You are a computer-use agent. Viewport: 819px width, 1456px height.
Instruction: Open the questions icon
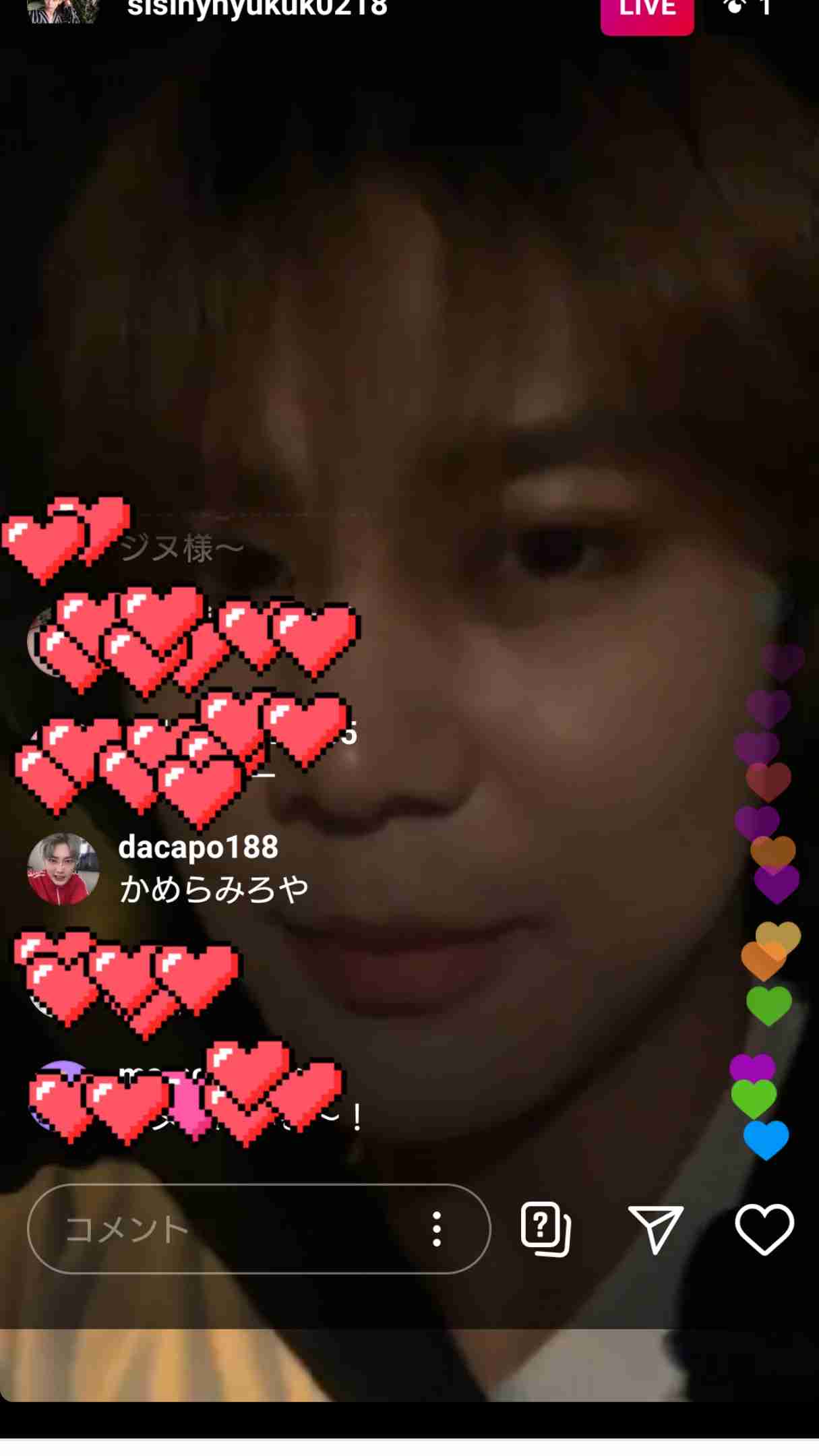pos(545,1229)
